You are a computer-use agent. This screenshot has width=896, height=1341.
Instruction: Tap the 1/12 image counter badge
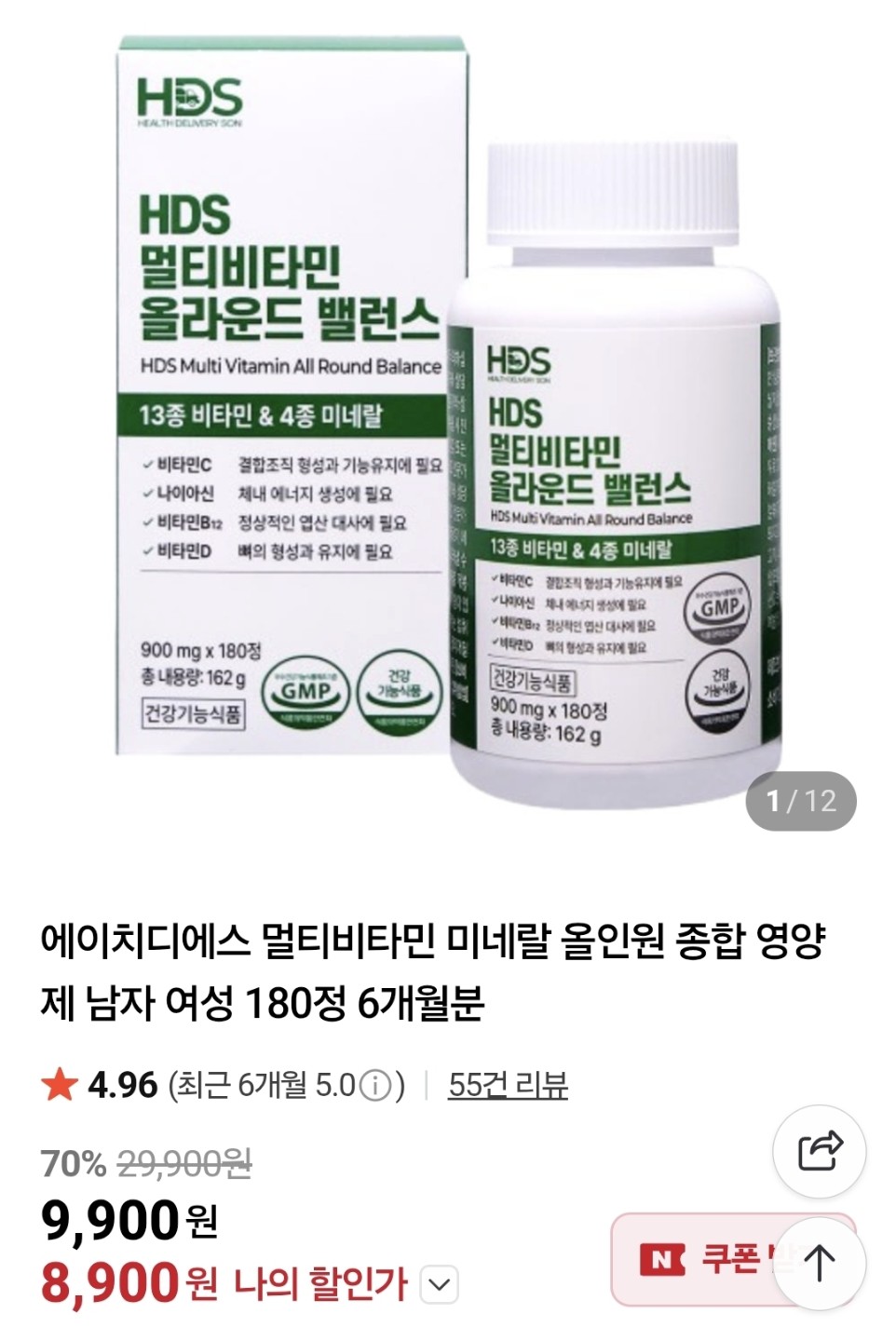tap(799, 801)
